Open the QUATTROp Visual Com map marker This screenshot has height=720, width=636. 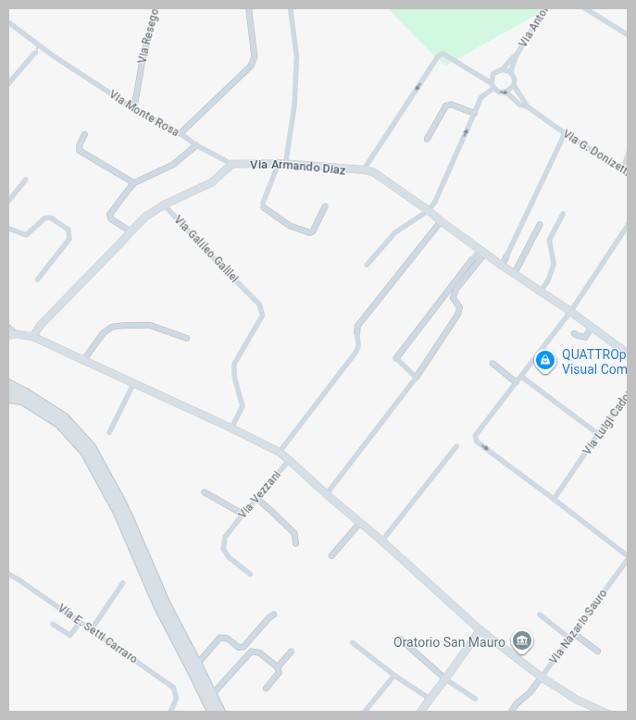(545, 361)
